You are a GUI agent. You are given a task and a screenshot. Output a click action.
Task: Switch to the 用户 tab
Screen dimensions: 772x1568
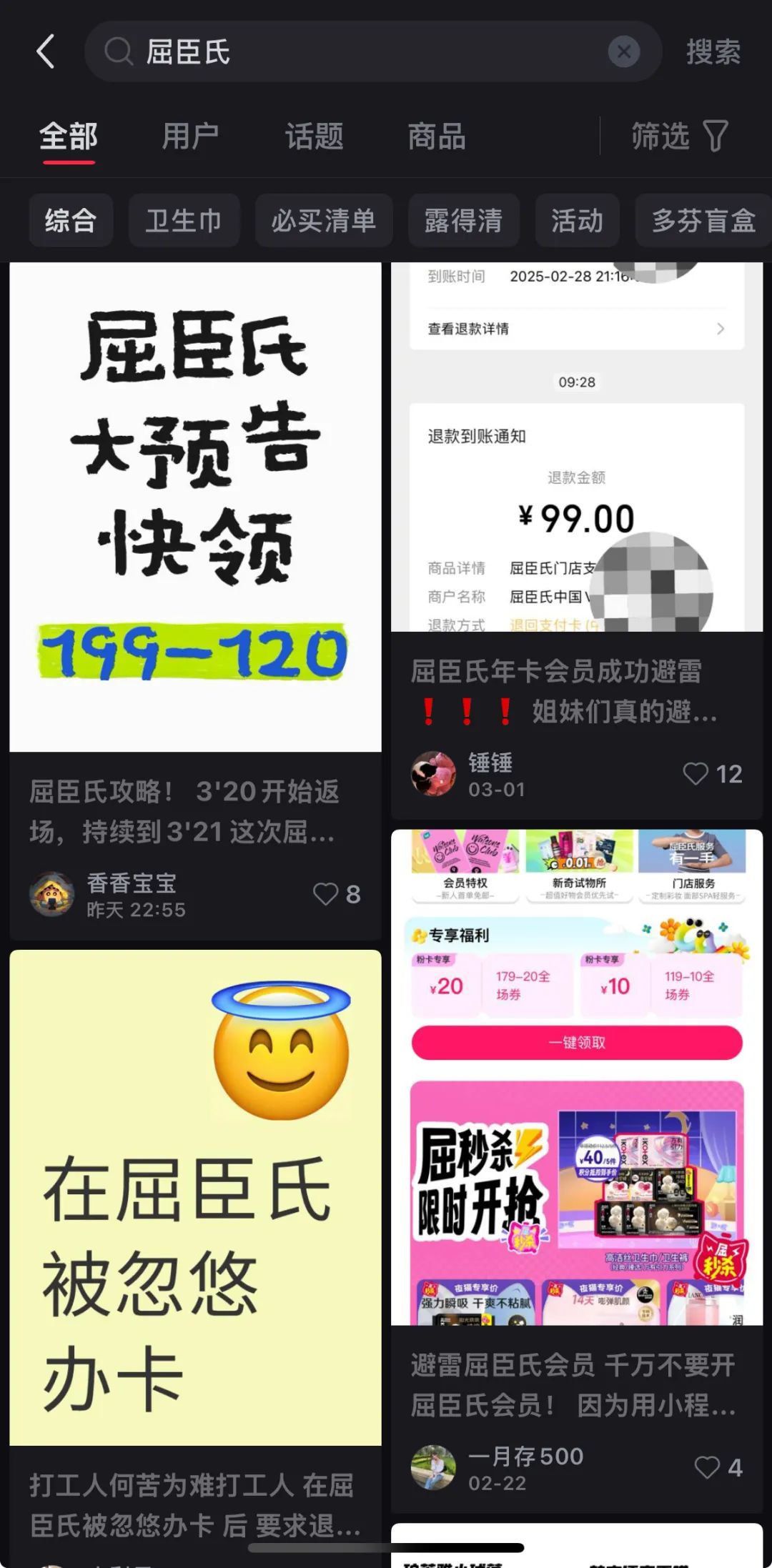[190, 136]
